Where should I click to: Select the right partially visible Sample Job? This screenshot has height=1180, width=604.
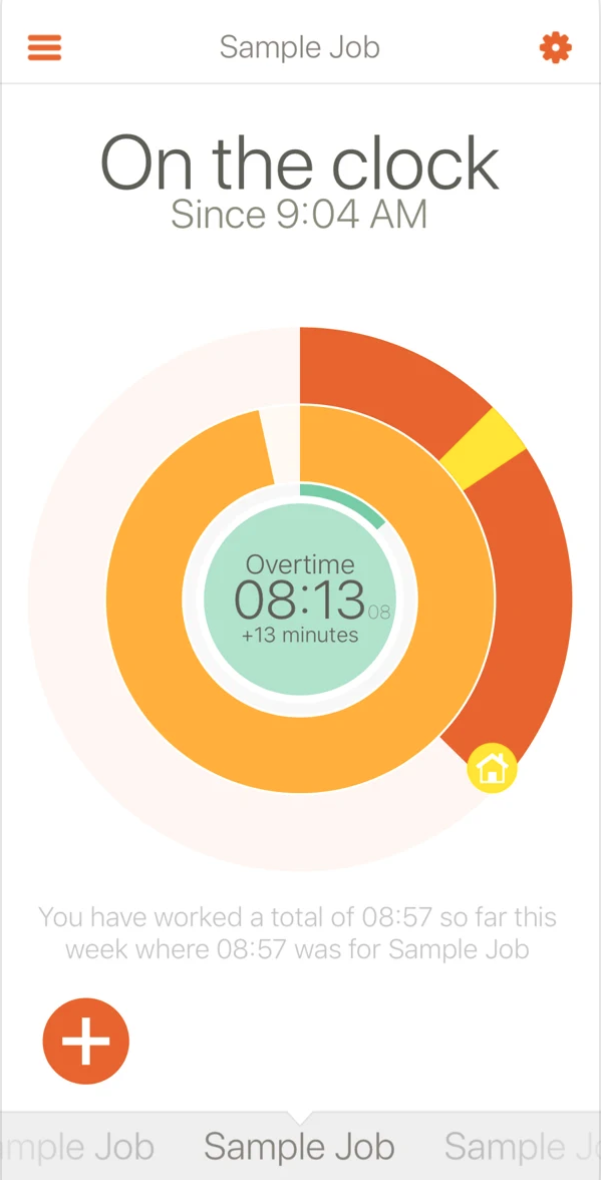point(520,1148)
